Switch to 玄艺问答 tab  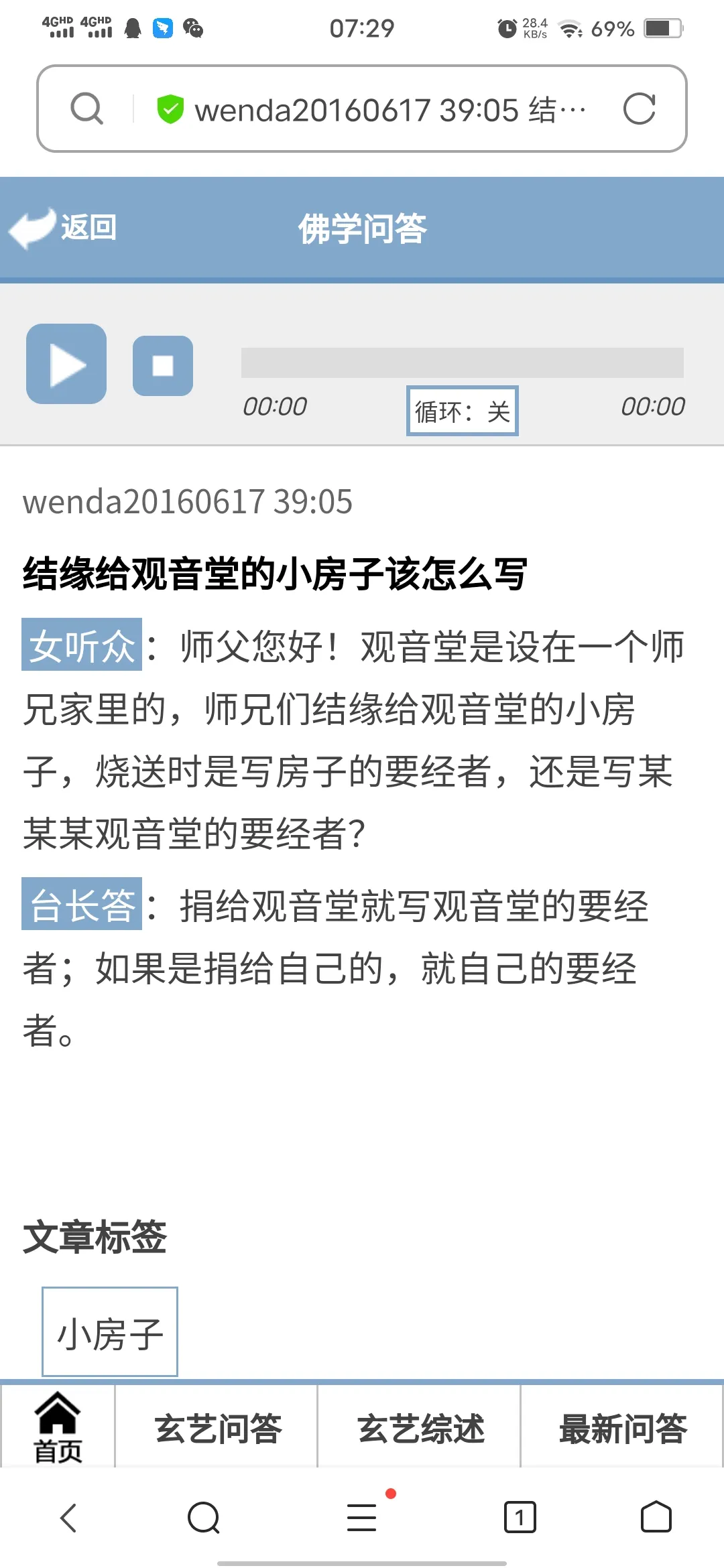click(x=217, y=1429)
